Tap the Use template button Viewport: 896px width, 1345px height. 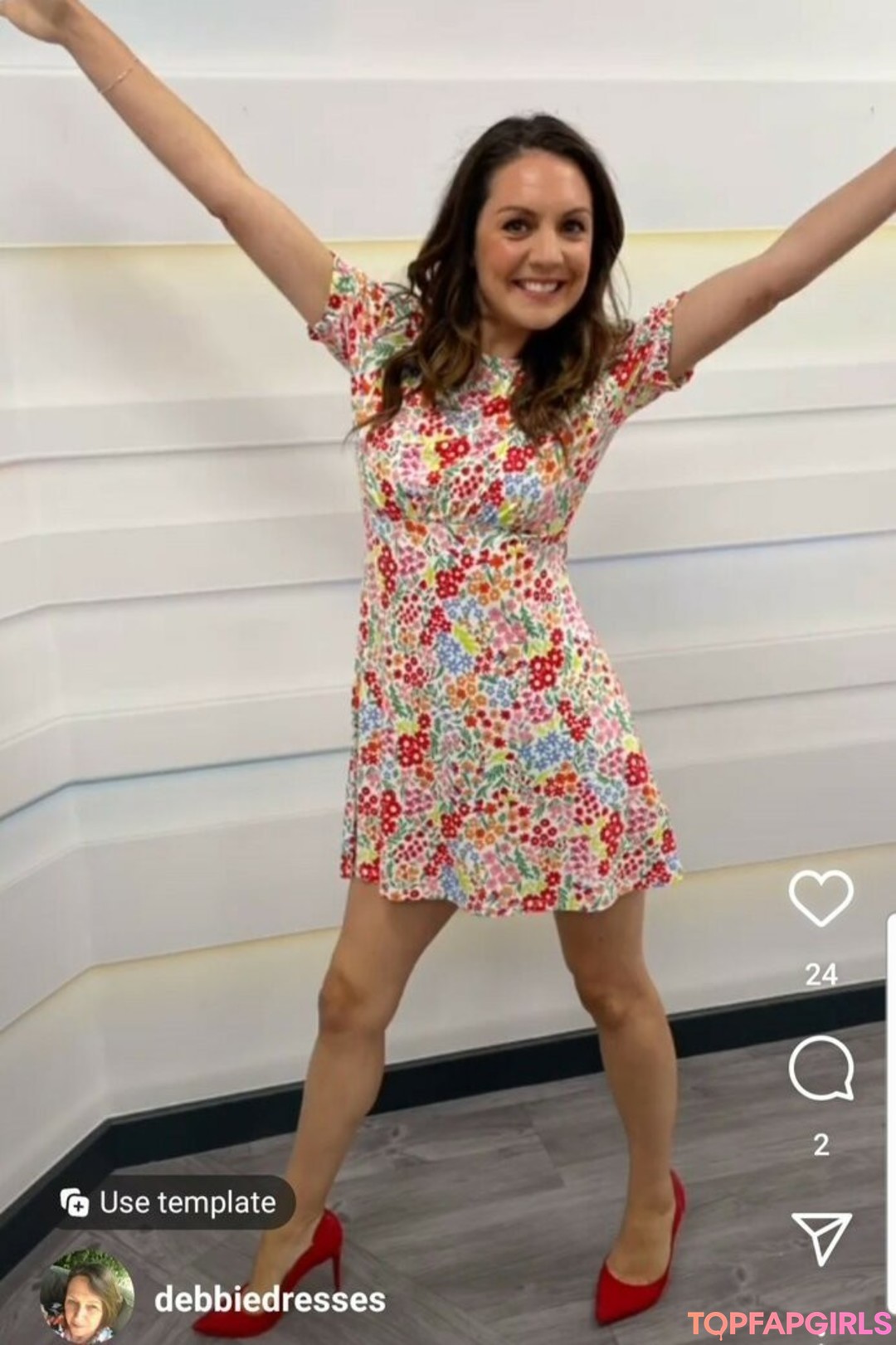168,1202
